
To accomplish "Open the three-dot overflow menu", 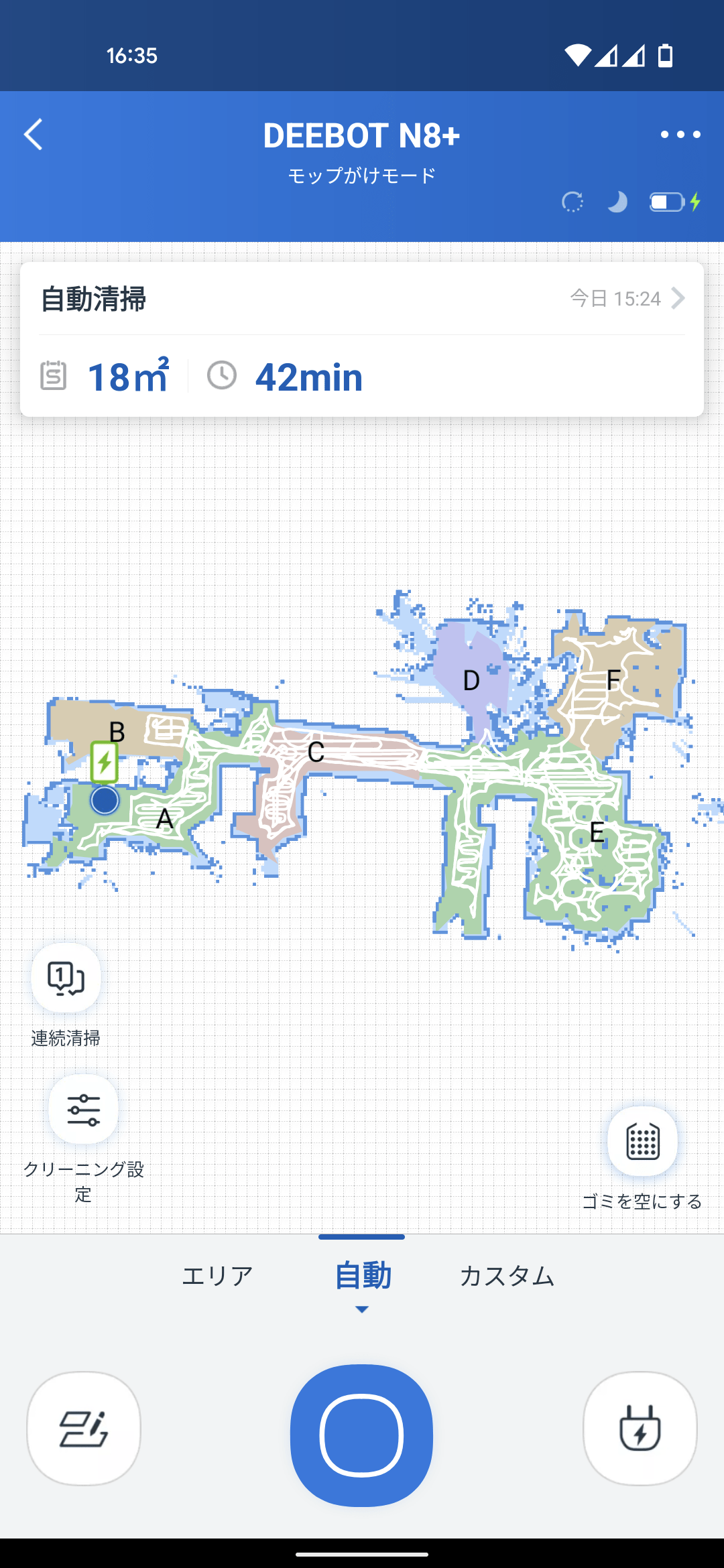I will pos(680,135).
